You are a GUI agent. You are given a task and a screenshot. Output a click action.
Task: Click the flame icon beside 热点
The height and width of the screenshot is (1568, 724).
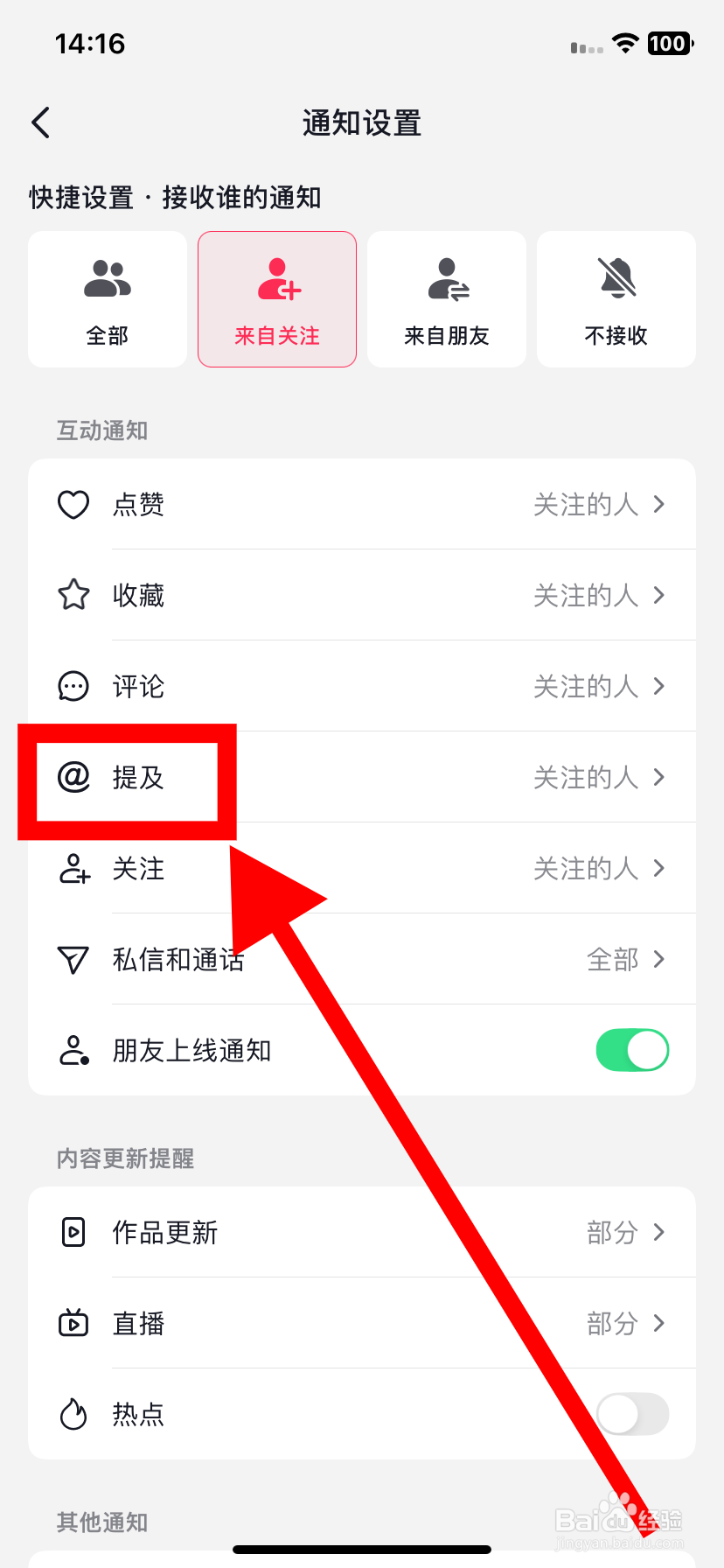(x=73, y=1414)
